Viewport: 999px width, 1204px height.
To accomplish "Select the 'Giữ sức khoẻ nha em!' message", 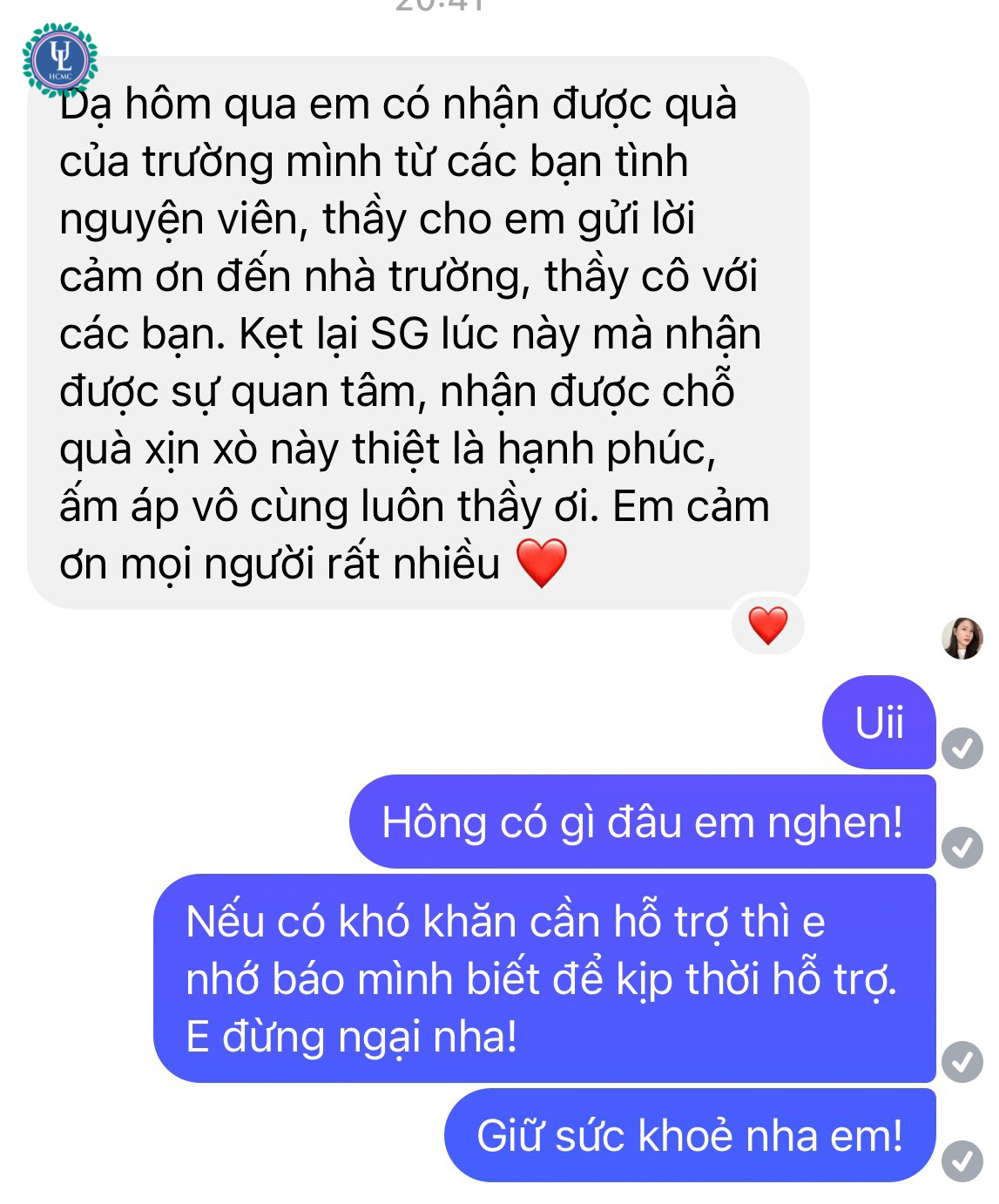I will (689, 1136).
